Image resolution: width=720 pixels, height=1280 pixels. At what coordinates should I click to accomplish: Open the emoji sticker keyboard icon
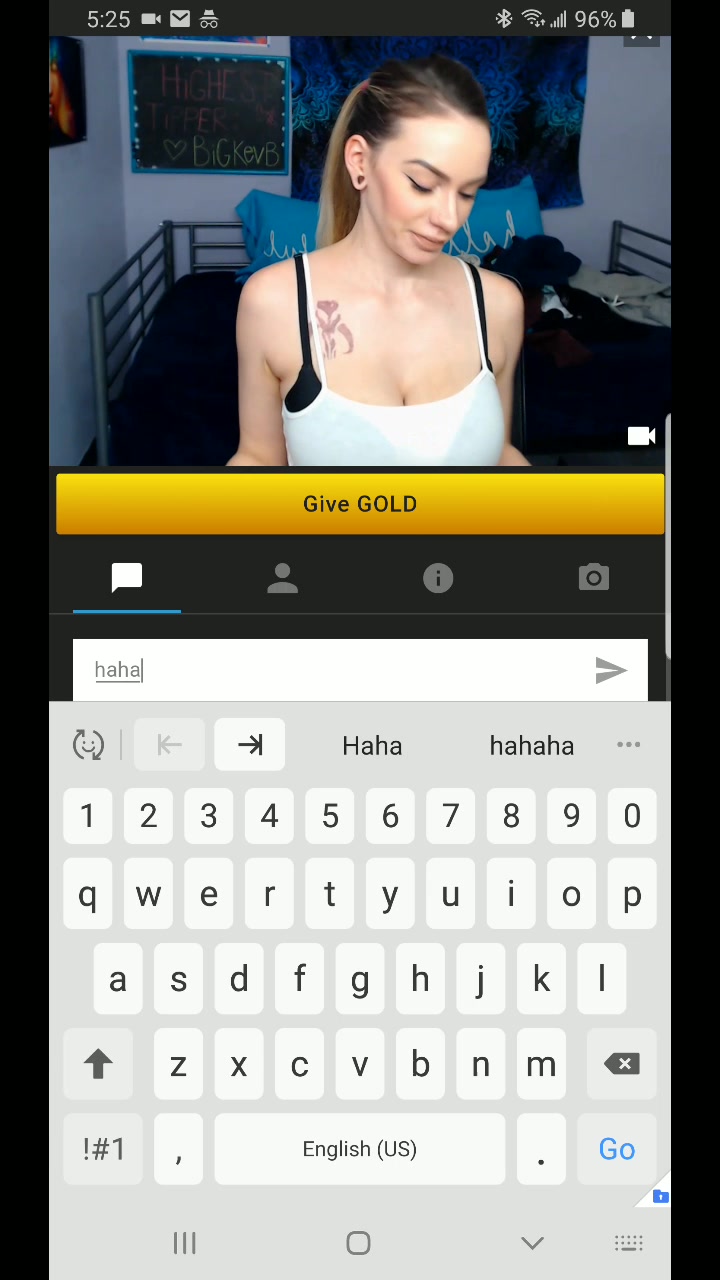(x=88, y=745)
